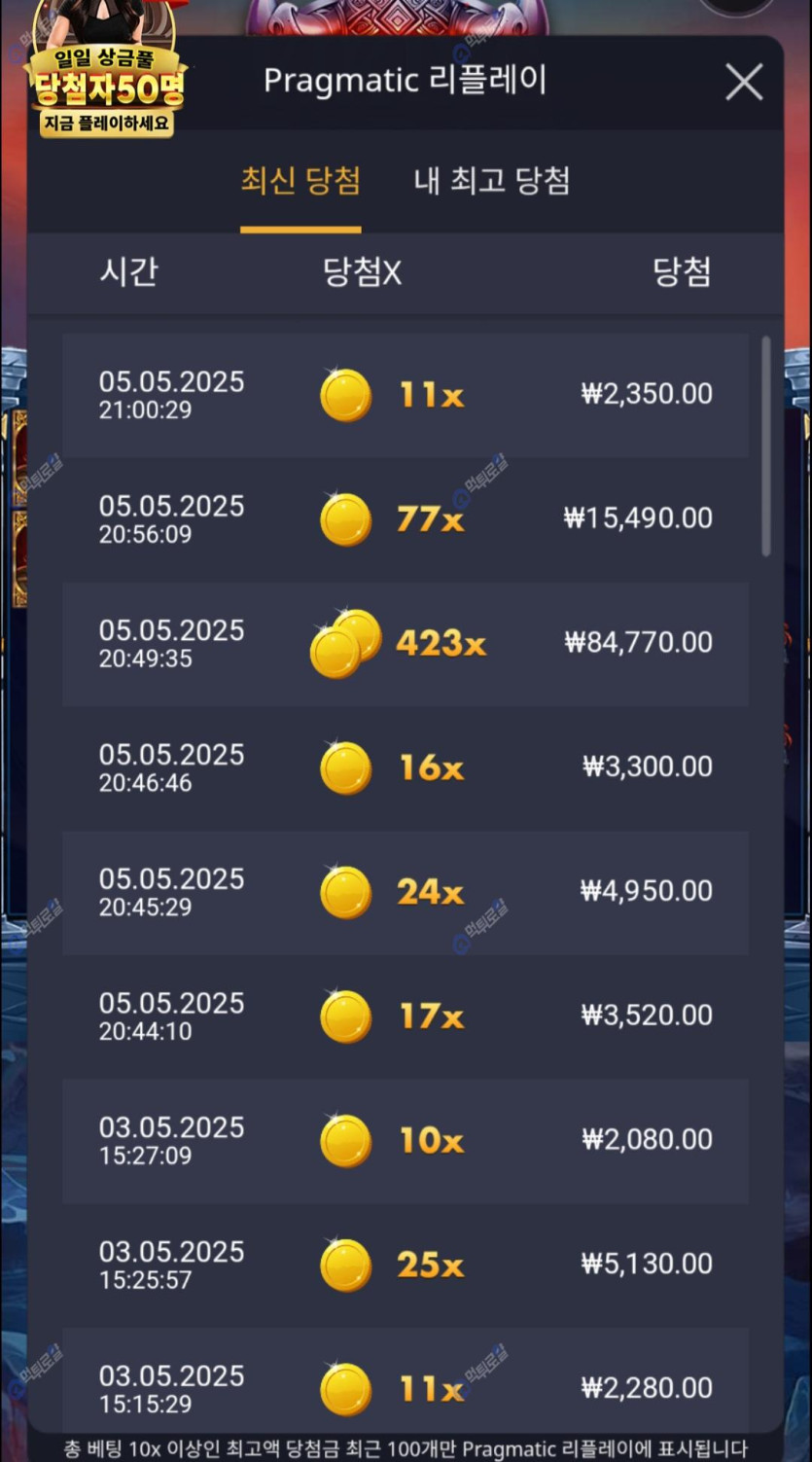View the 17x win replay
This screenshot has height=1462, width=812.
click(x=405, y=1016)
